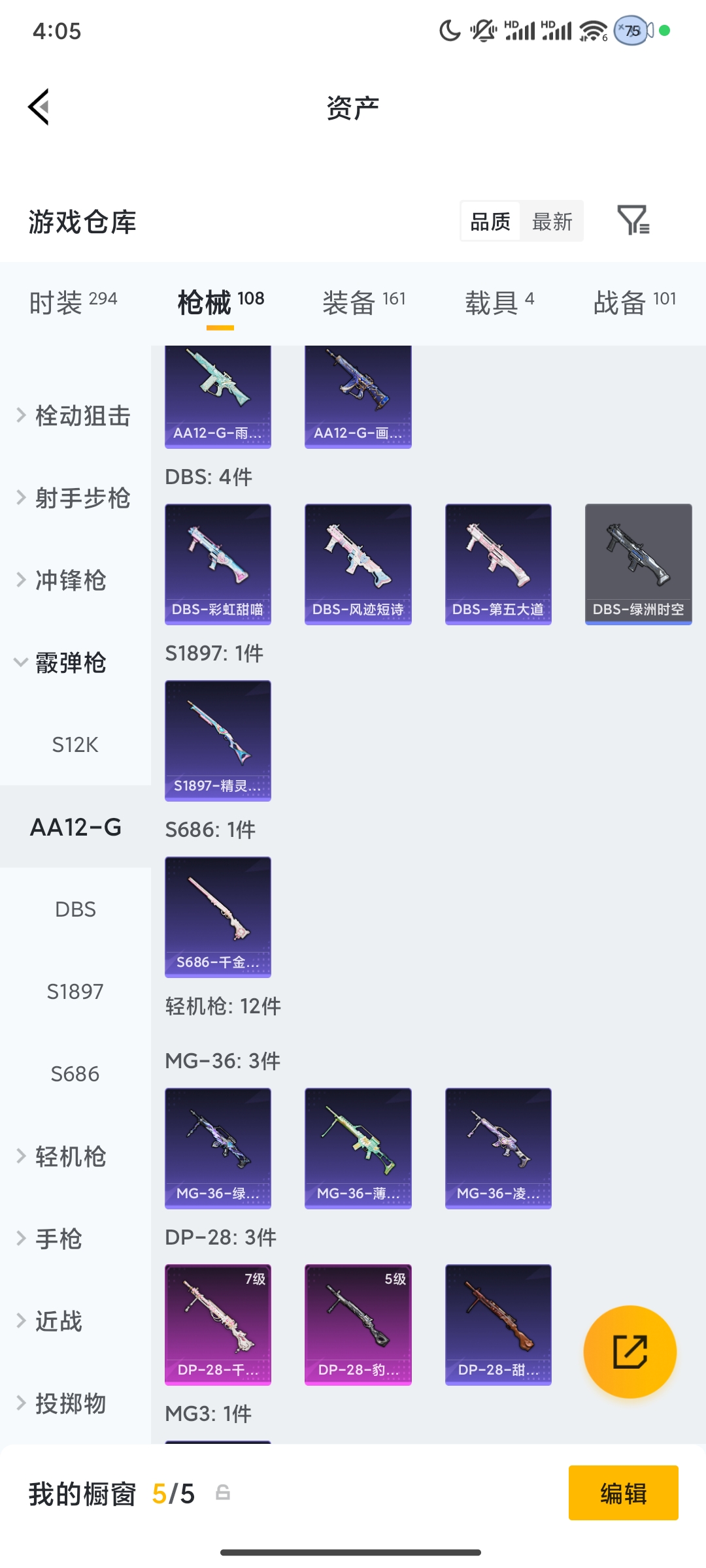Select the 战备 tab
The image size is (706, 1568).
pyautogui.click(x=634, y=302)
